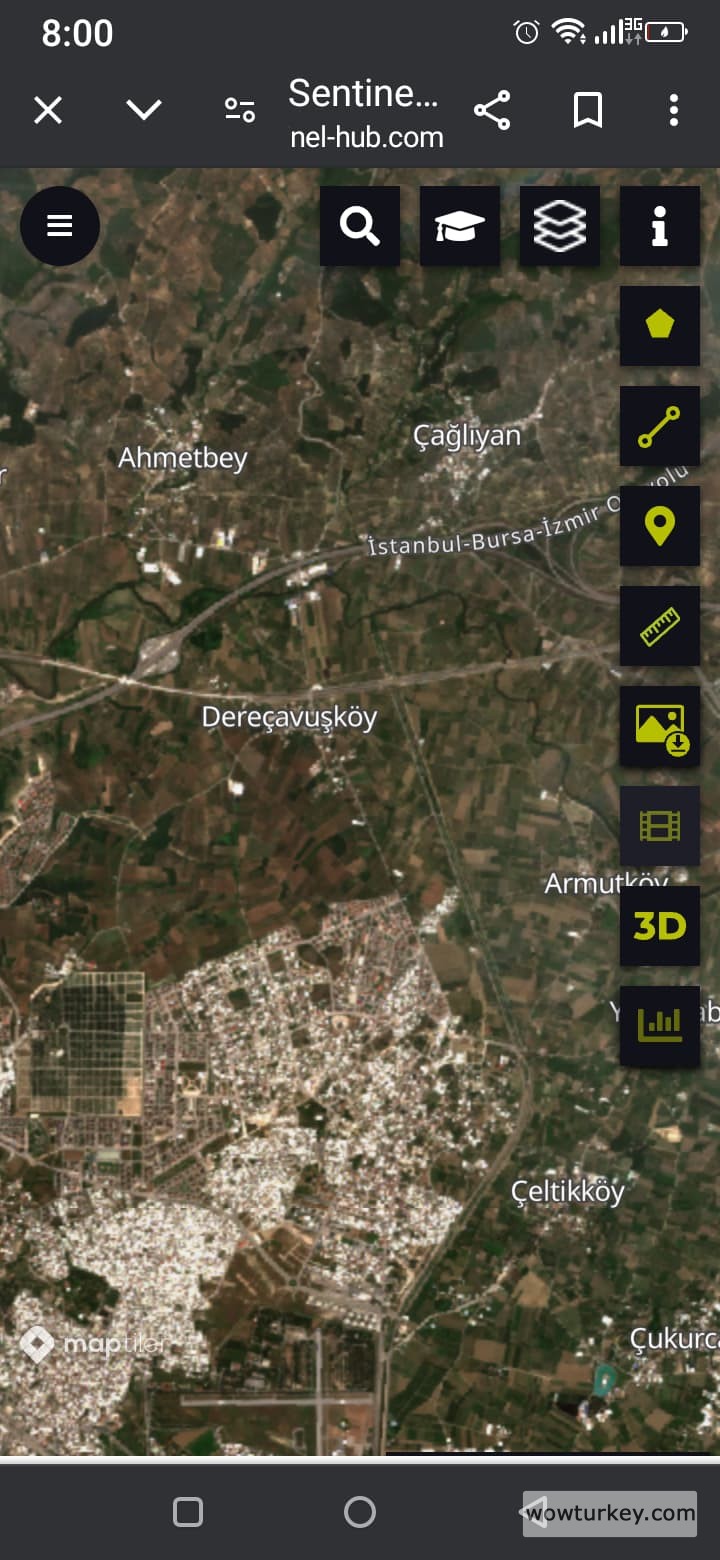Tap the Android home circle button
Viewport: 720px width, 1560px height.
tap(360, 1511)
